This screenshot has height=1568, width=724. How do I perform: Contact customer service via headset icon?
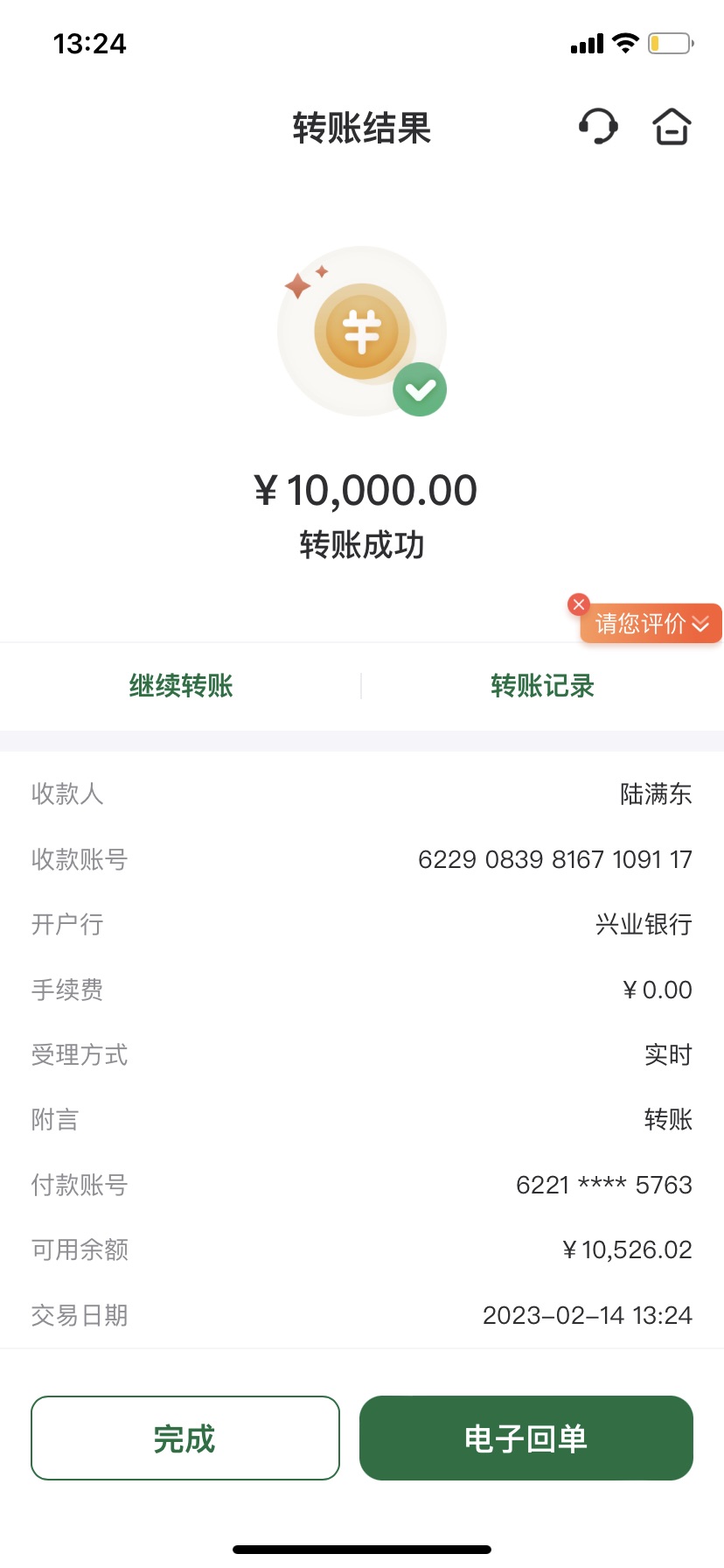(x=598, y=127)
